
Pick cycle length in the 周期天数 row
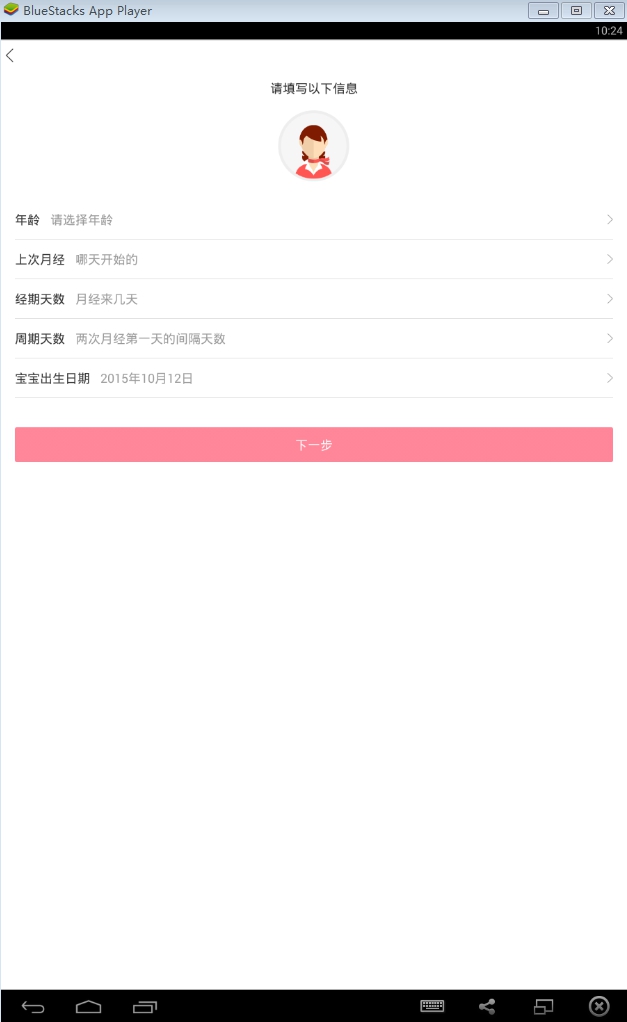[x=313, y=339]
